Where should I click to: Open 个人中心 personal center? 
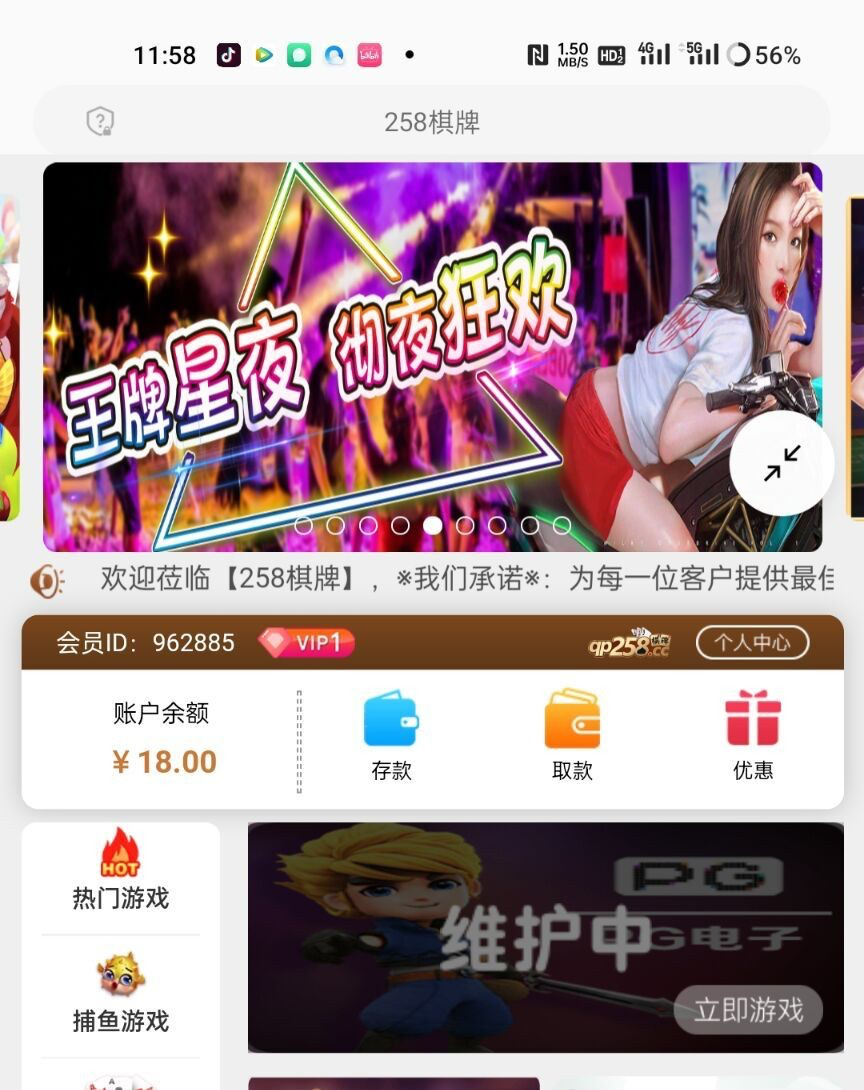point(752,642)
